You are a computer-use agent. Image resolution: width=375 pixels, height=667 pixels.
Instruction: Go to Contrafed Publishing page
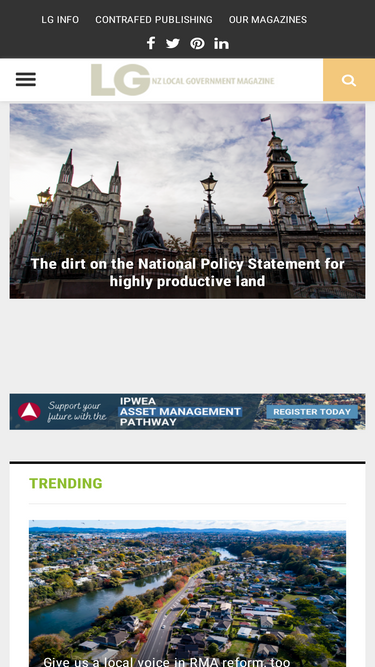point(154,20)
